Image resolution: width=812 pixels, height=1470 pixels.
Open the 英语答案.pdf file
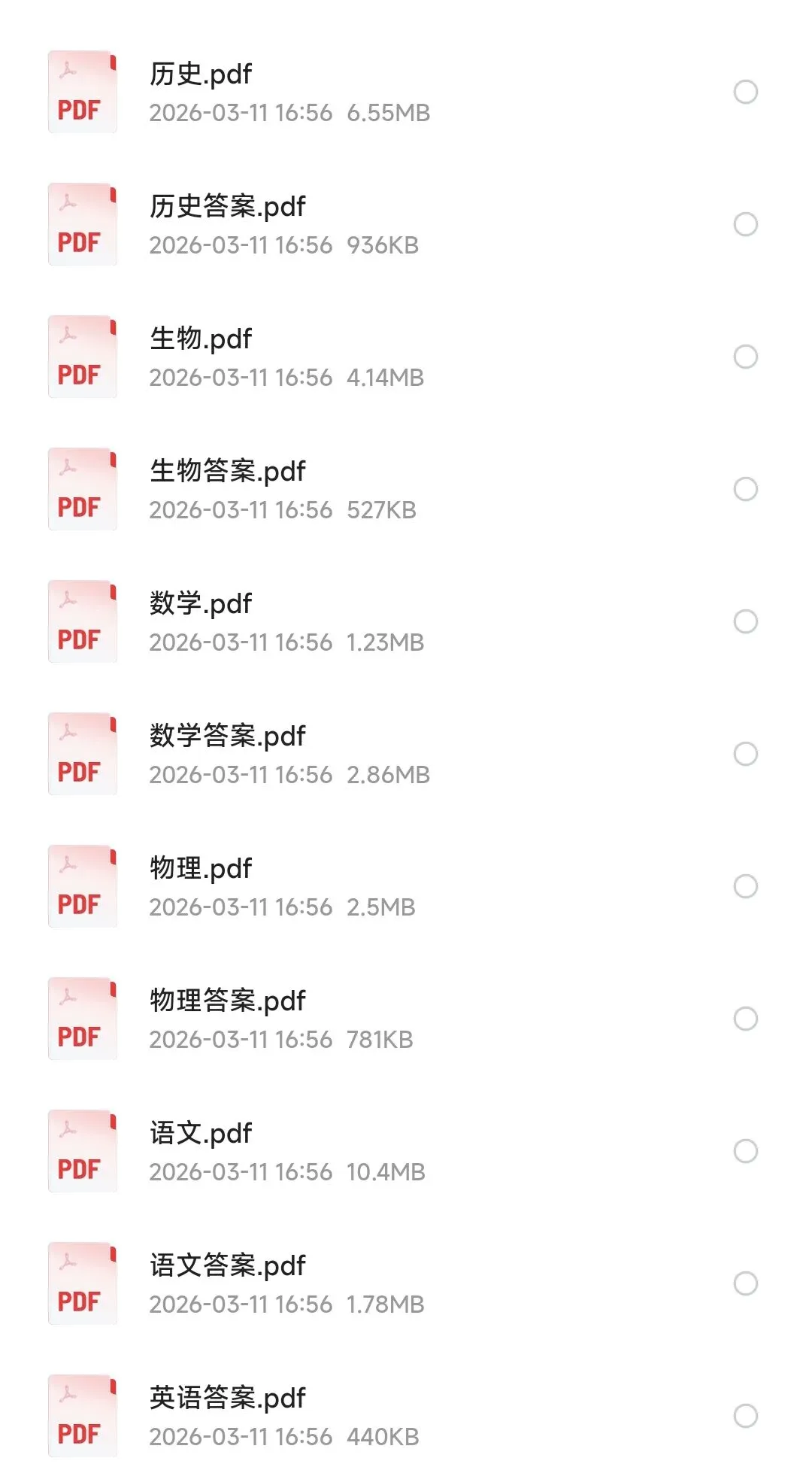pos(227,1399)
